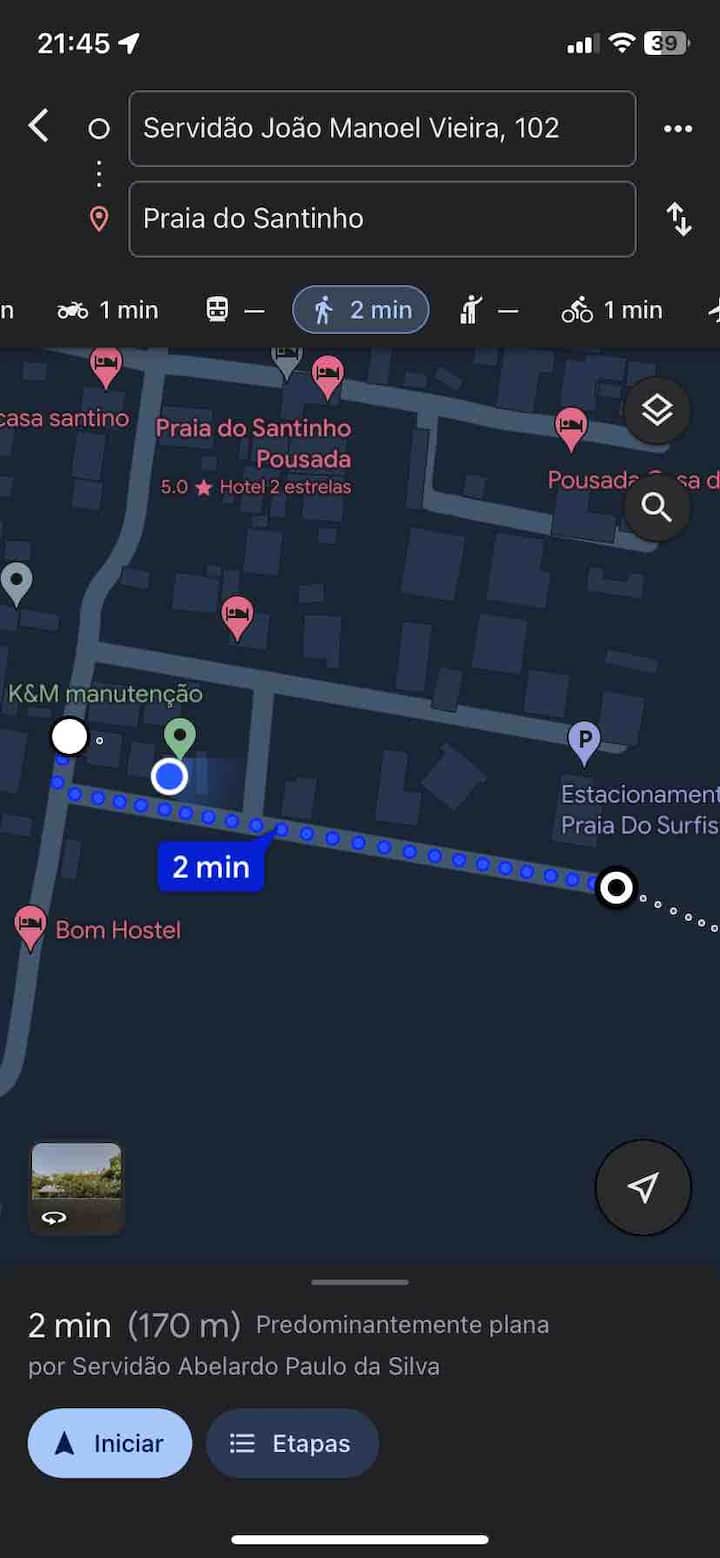Image resolution: width=720 pixels, height=1558 pixels.
Task: Select the Praia do Santinho Pousada pin
Action: tap(327, 377)
